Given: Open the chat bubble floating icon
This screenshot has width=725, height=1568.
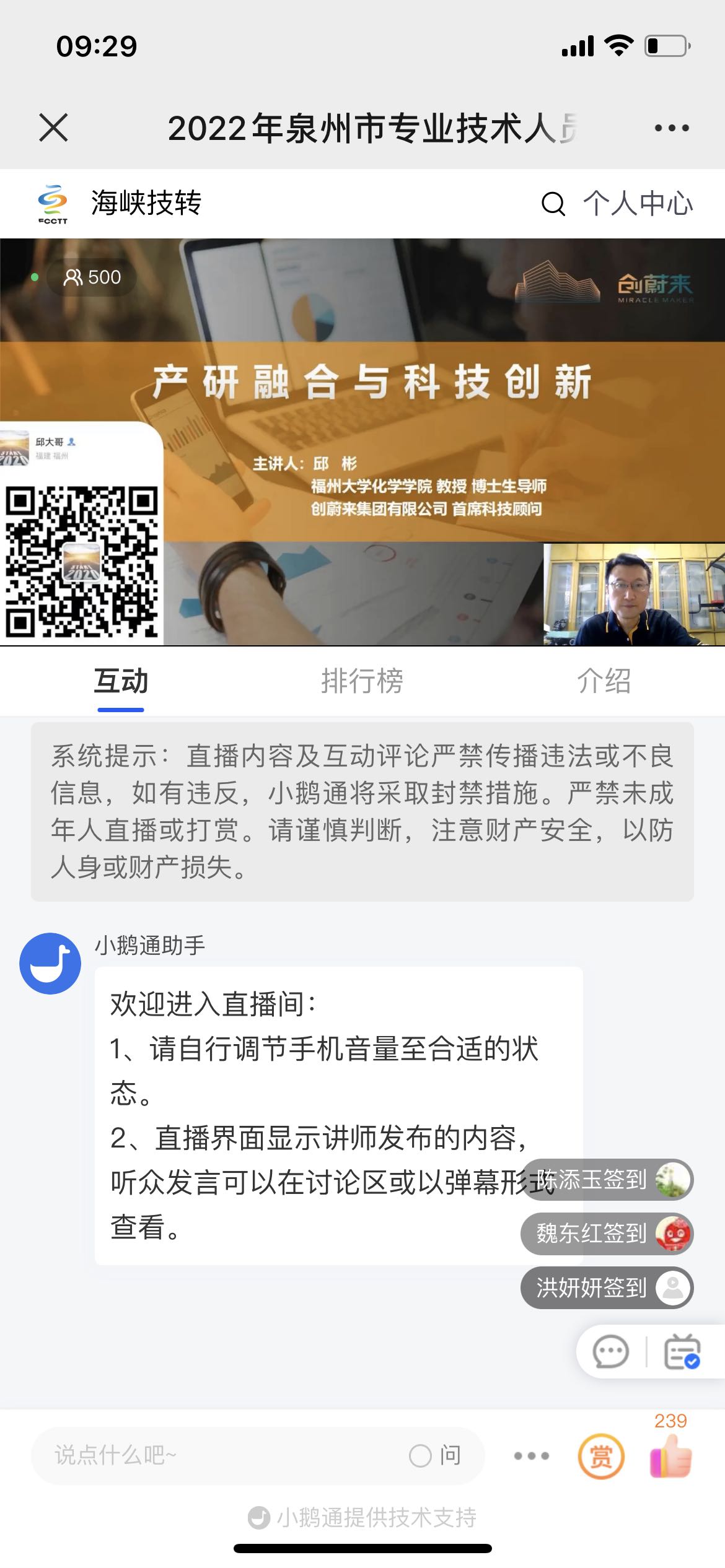Looking at the screenshot, I should 610,1352.
